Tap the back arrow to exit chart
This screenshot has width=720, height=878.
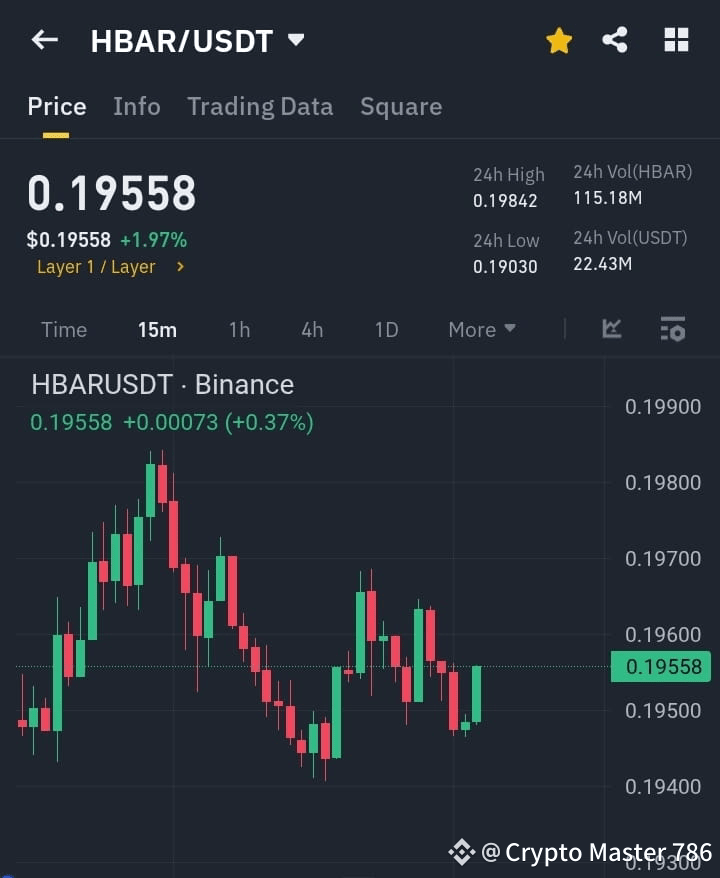[x=43, y=40]
